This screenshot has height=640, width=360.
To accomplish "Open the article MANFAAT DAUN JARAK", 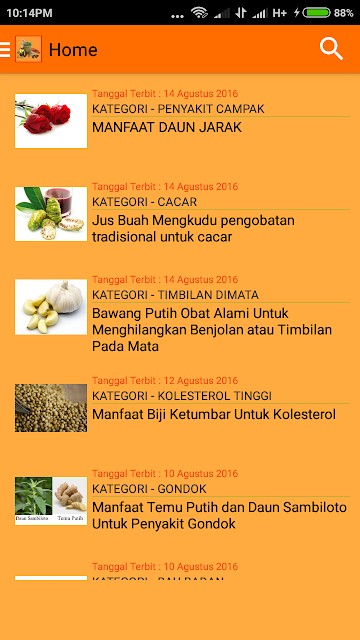I will [x=167, y=127].
